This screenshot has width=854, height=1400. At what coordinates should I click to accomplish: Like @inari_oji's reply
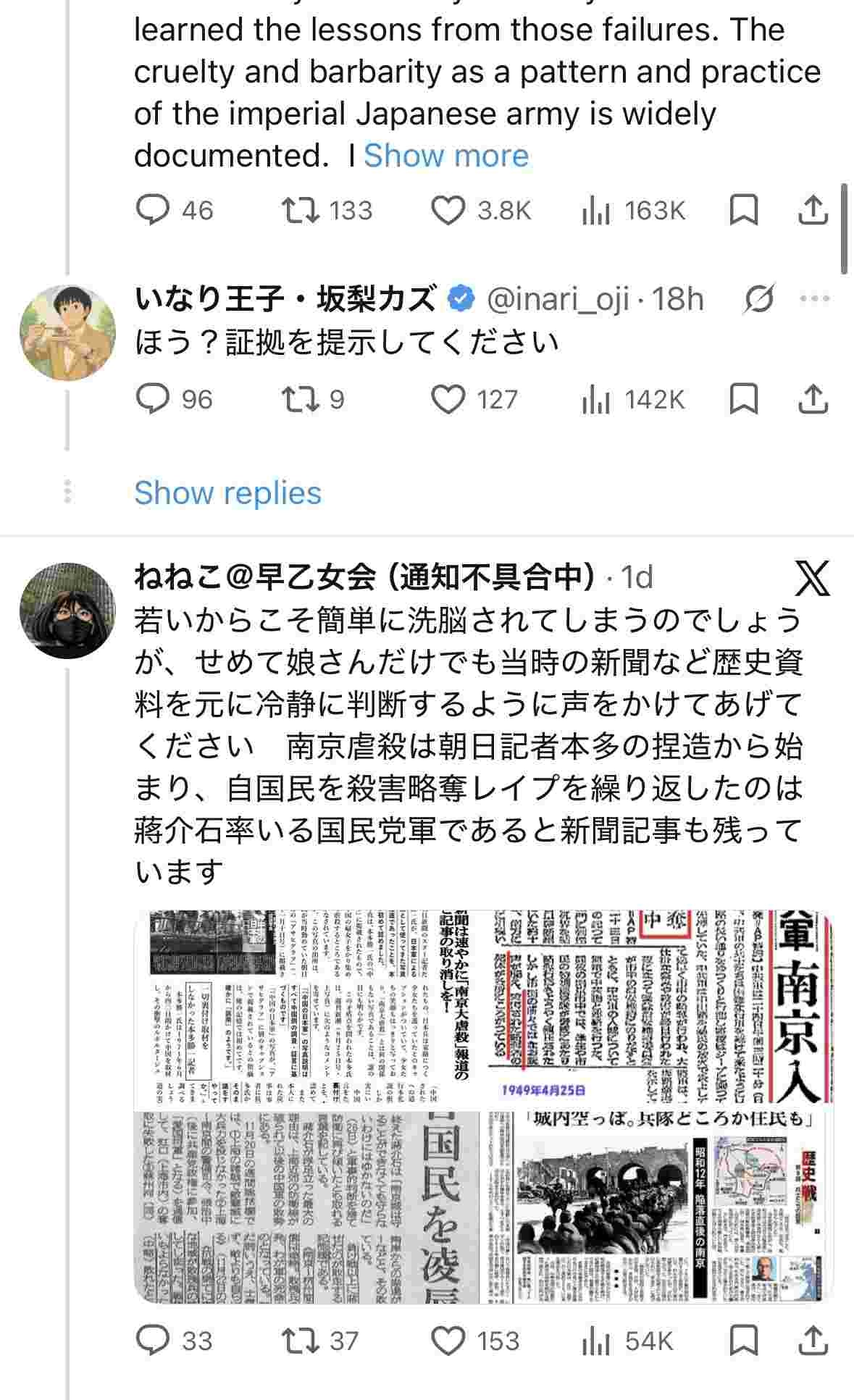(448, 399)
